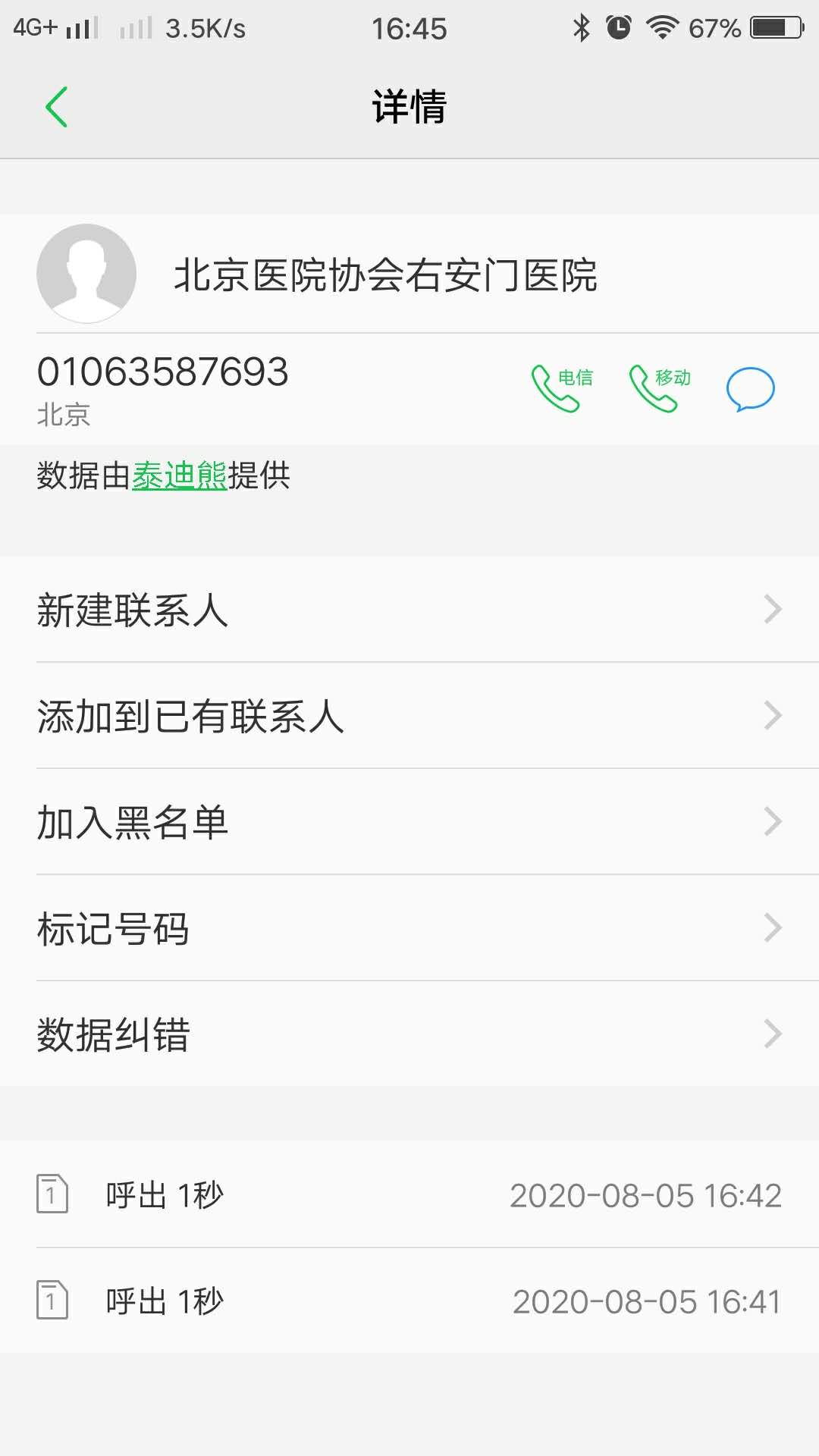Tap the contact avatar picture
This screenshot has height=1456, width=819.
click(x=86, y=274)
